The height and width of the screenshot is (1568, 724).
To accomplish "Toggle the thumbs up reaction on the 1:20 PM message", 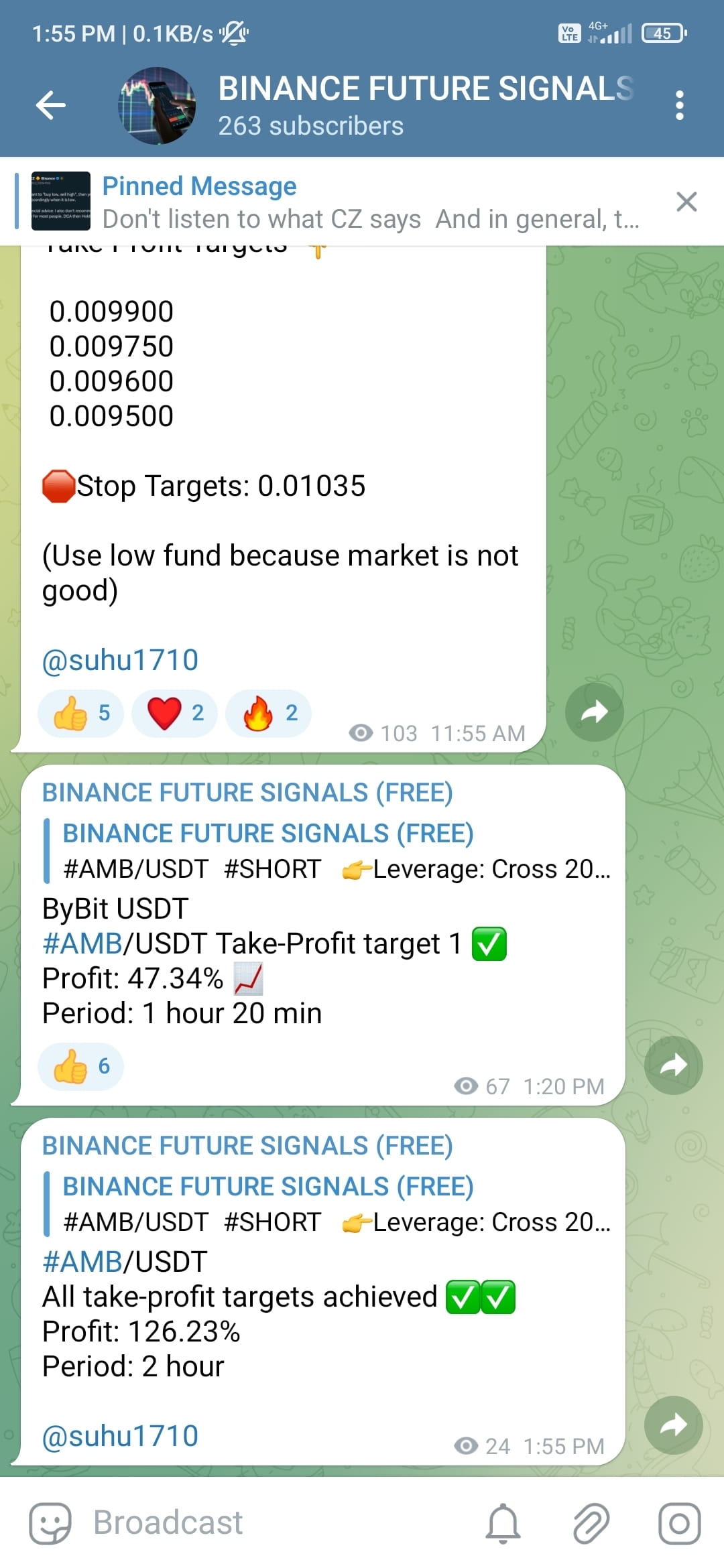I will point(80,1067).
